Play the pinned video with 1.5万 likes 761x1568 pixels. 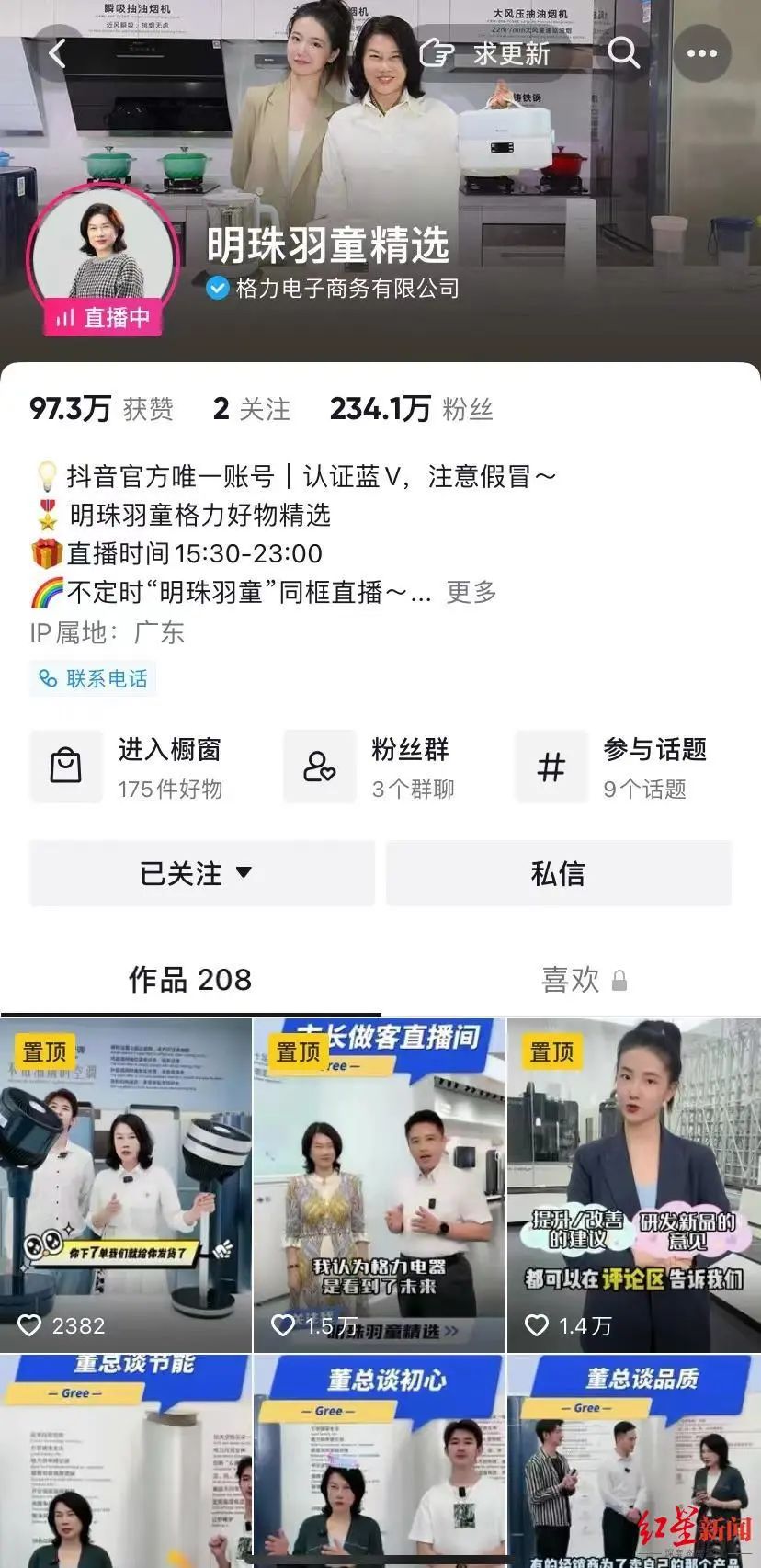380,1186
